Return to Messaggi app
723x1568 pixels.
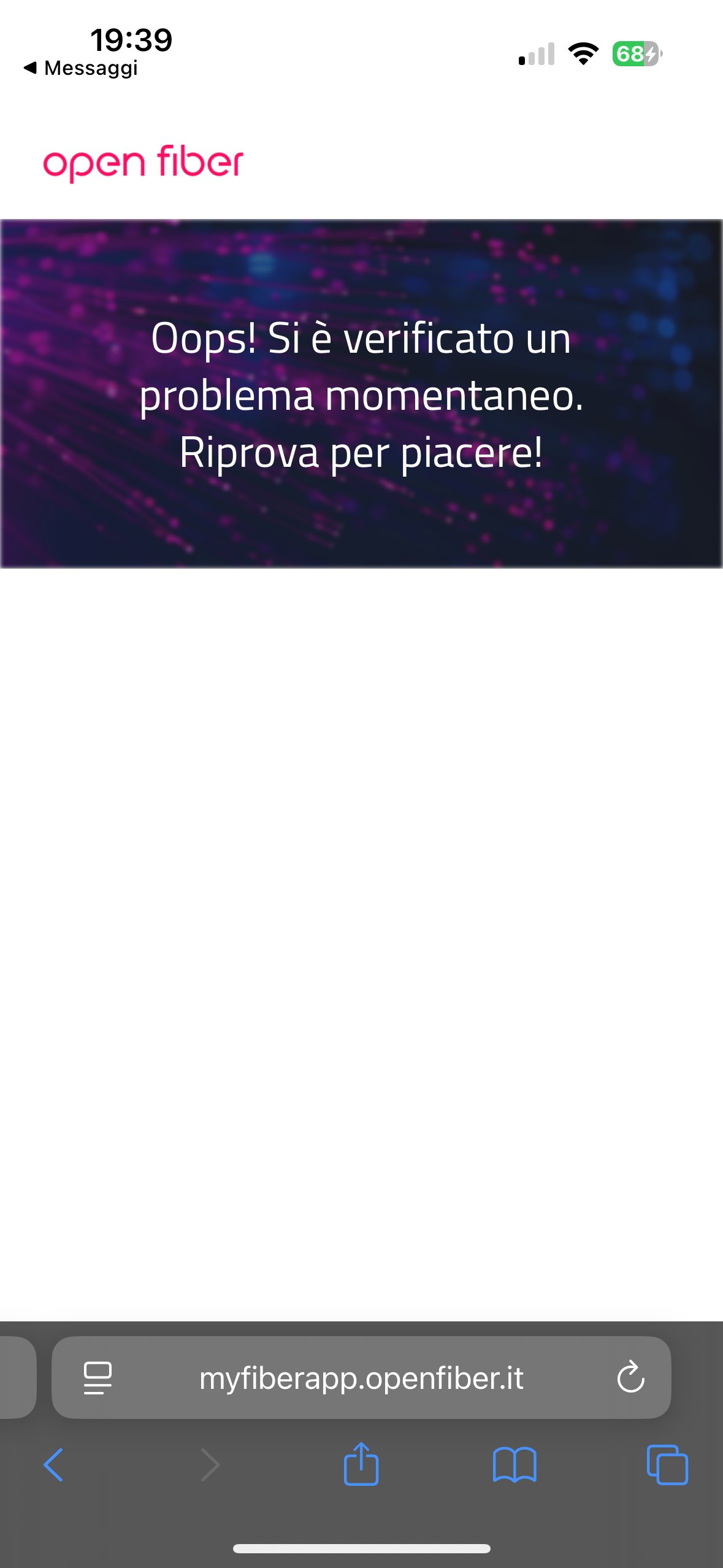81,68
